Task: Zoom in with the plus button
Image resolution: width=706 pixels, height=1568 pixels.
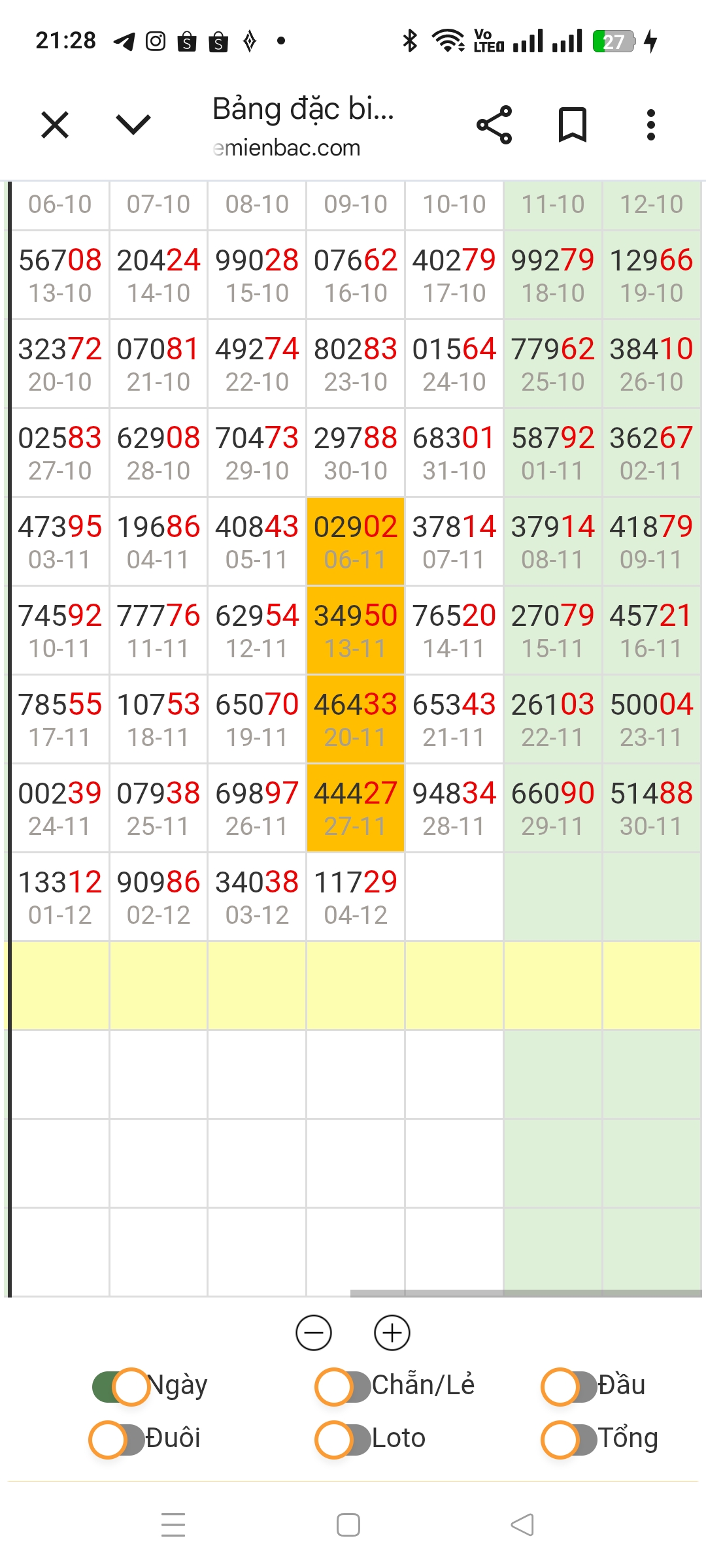Action: point(392,1333)
